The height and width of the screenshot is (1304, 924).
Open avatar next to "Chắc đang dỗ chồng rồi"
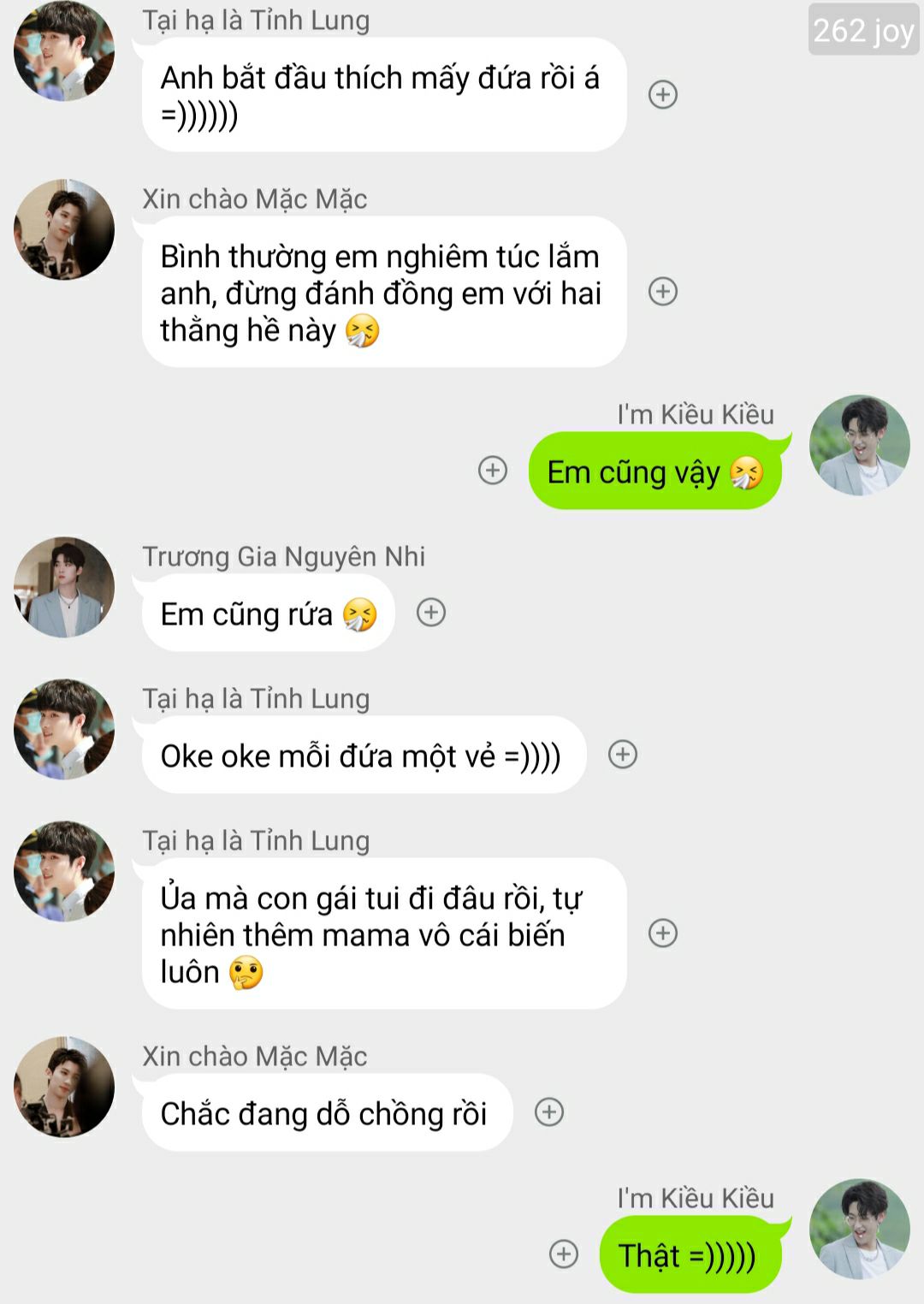(x=64, y=1087)
